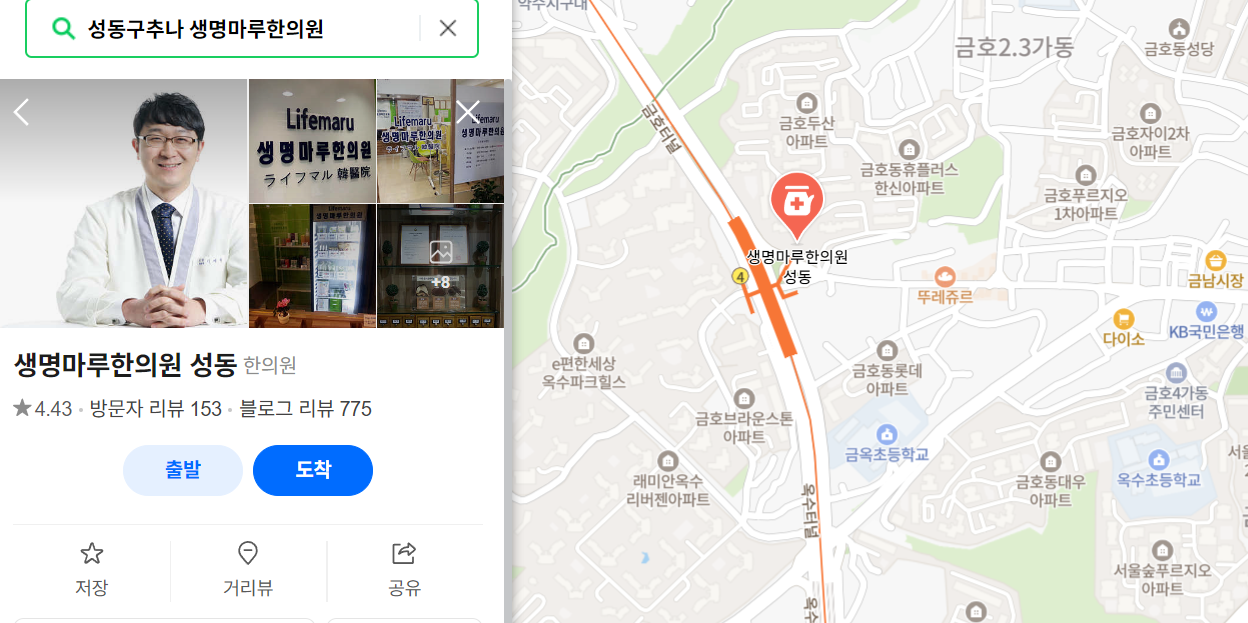Open the Lifemaru signboard photo

click(312, 141)
